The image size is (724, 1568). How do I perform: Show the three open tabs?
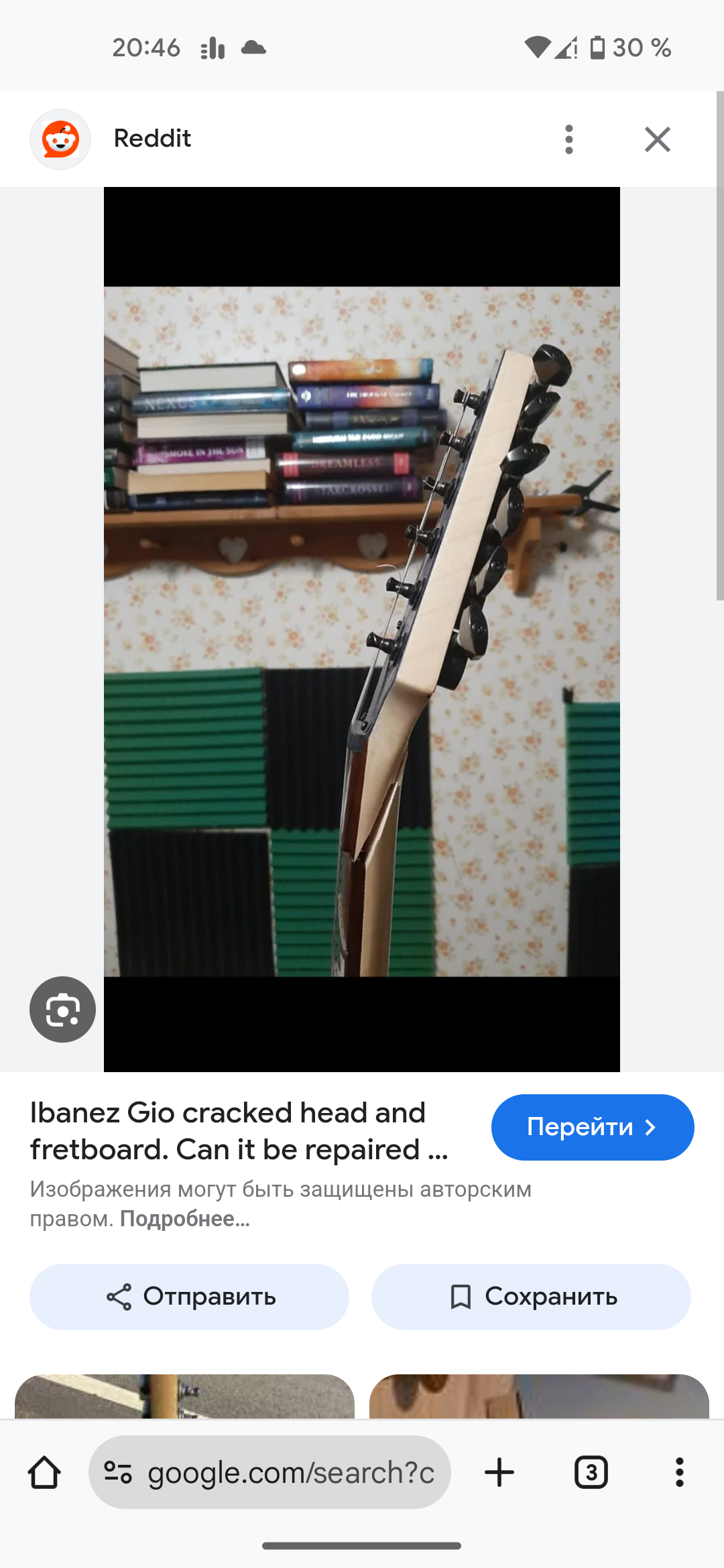point(591,1472)
